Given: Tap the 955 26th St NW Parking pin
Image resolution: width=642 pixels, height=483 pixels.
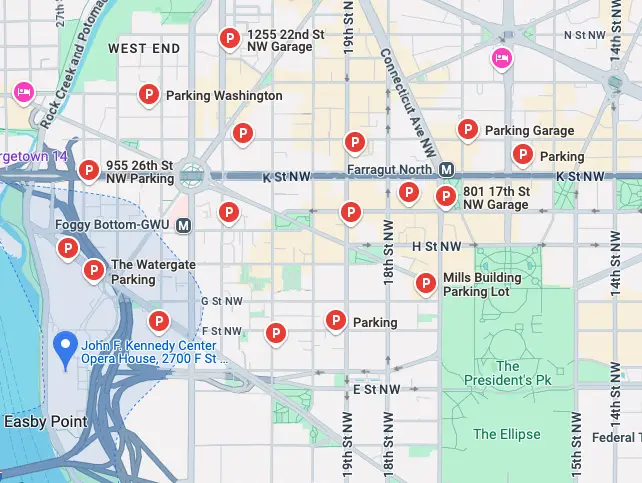Looking at the screenshot, I should coord(89,171).
